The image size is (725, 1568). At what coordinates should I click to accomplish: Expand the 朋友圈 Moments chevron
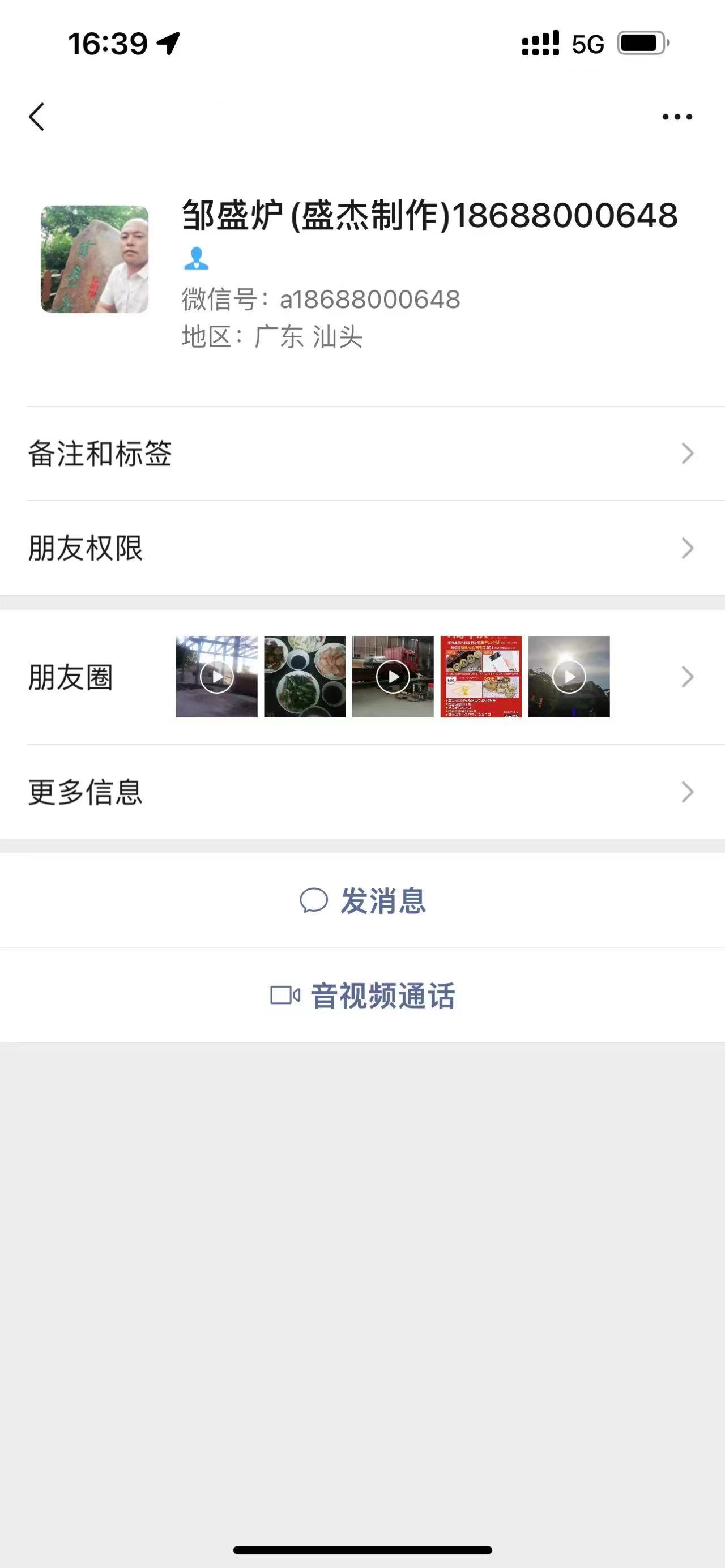point(687,676)
